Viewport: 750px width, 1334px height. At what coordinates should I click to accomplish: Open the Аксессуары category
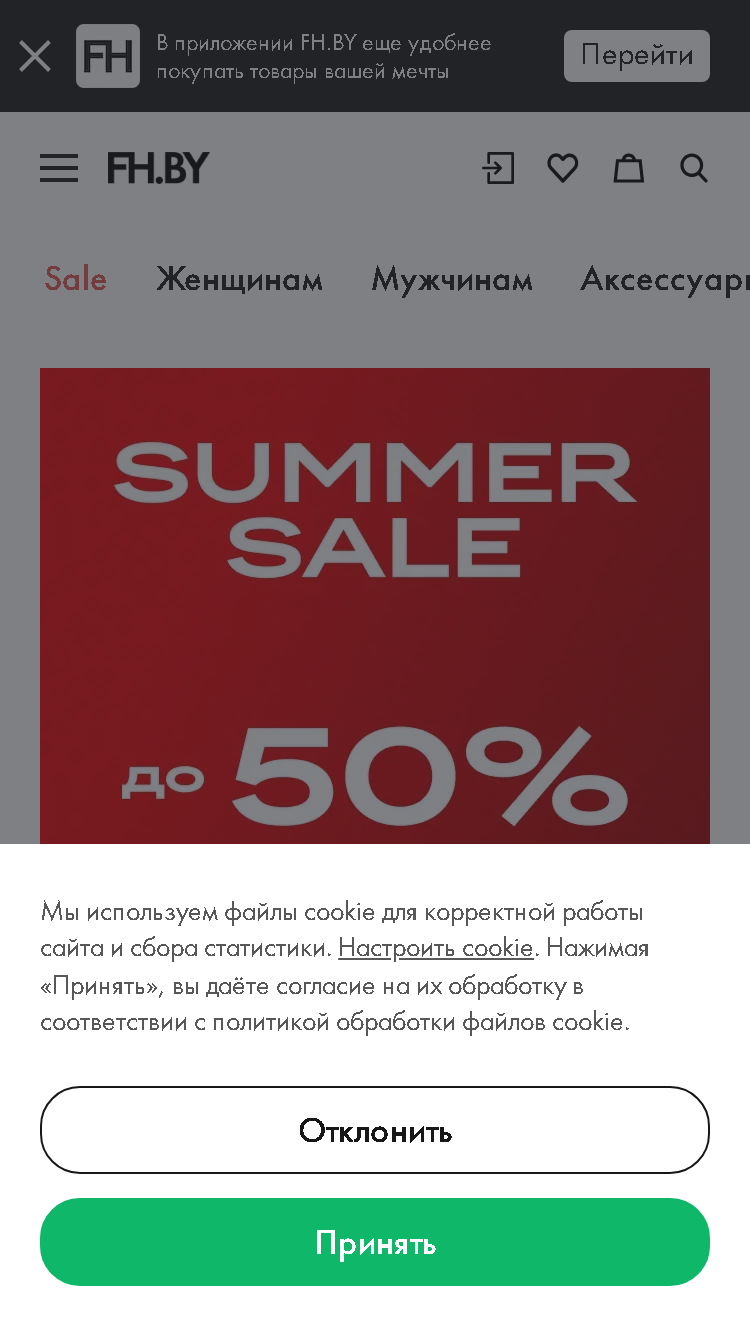[x=665, y=279]
